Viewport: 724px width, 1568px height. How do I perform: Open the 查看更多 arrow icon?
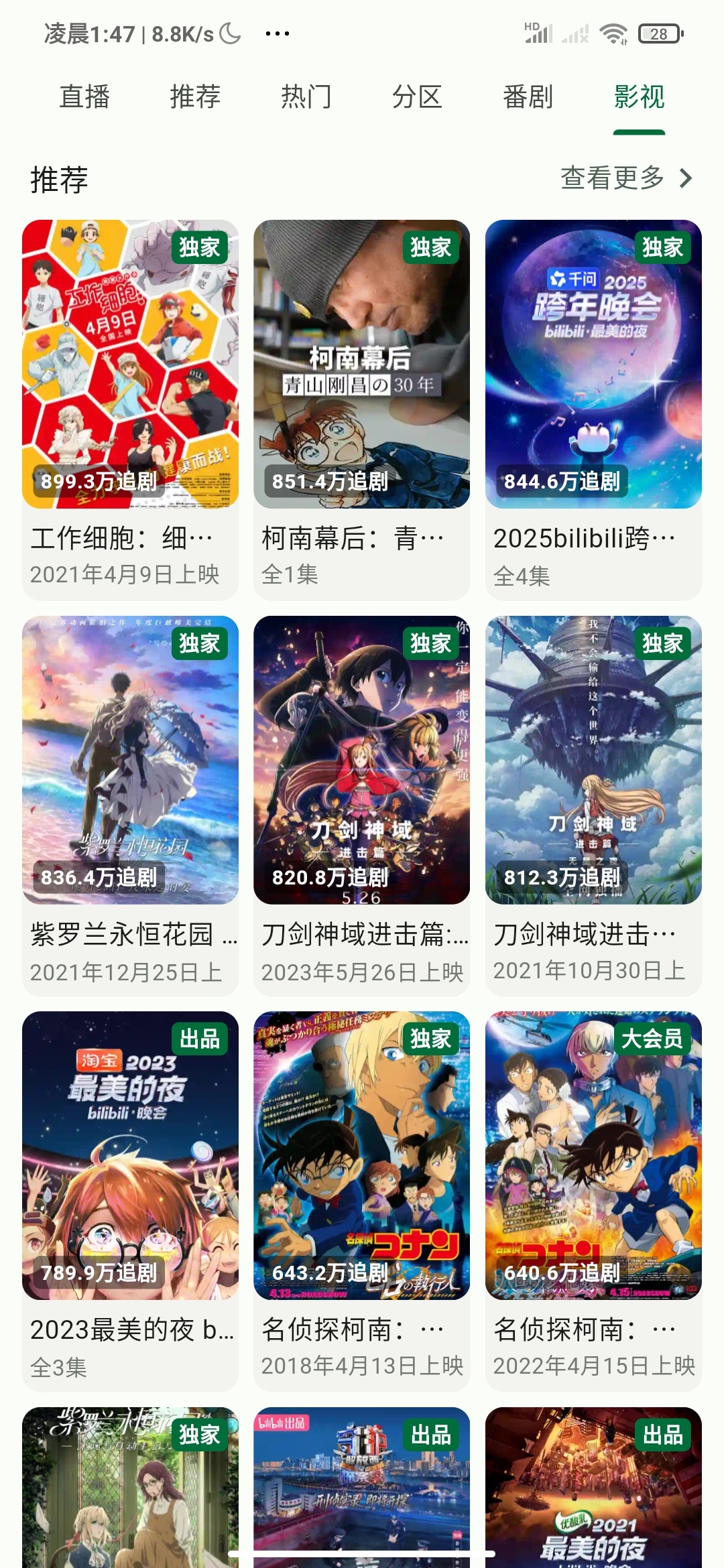(686, 179)
